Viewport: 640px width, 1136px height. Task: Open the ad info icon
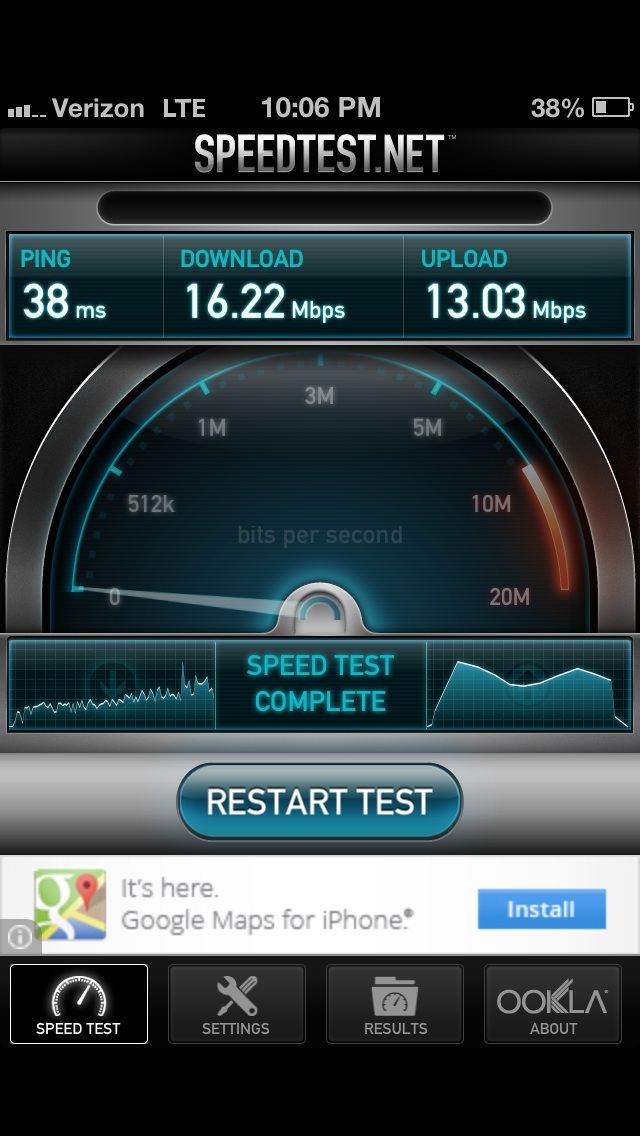[20, 937]
